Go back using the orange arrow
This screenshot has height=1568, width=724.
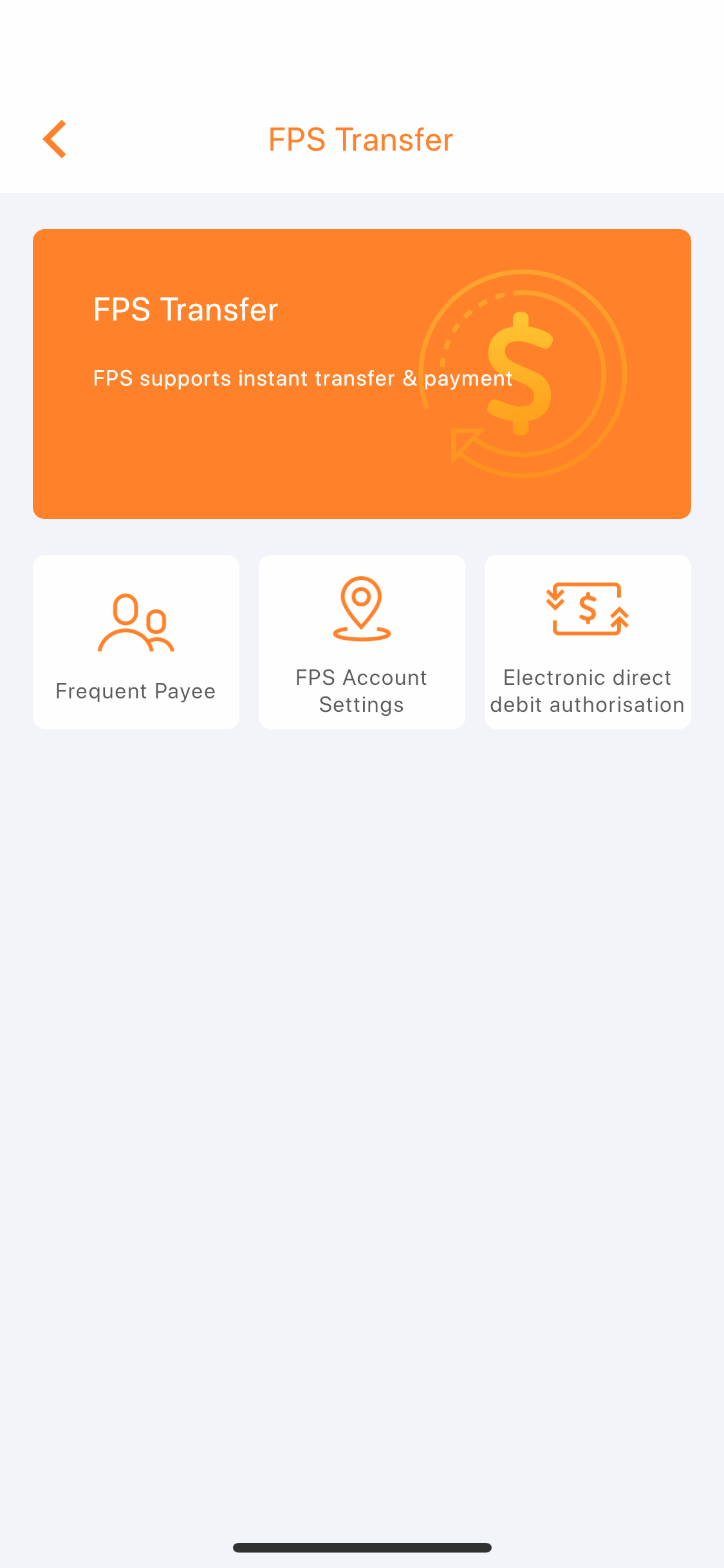point(55,139)
